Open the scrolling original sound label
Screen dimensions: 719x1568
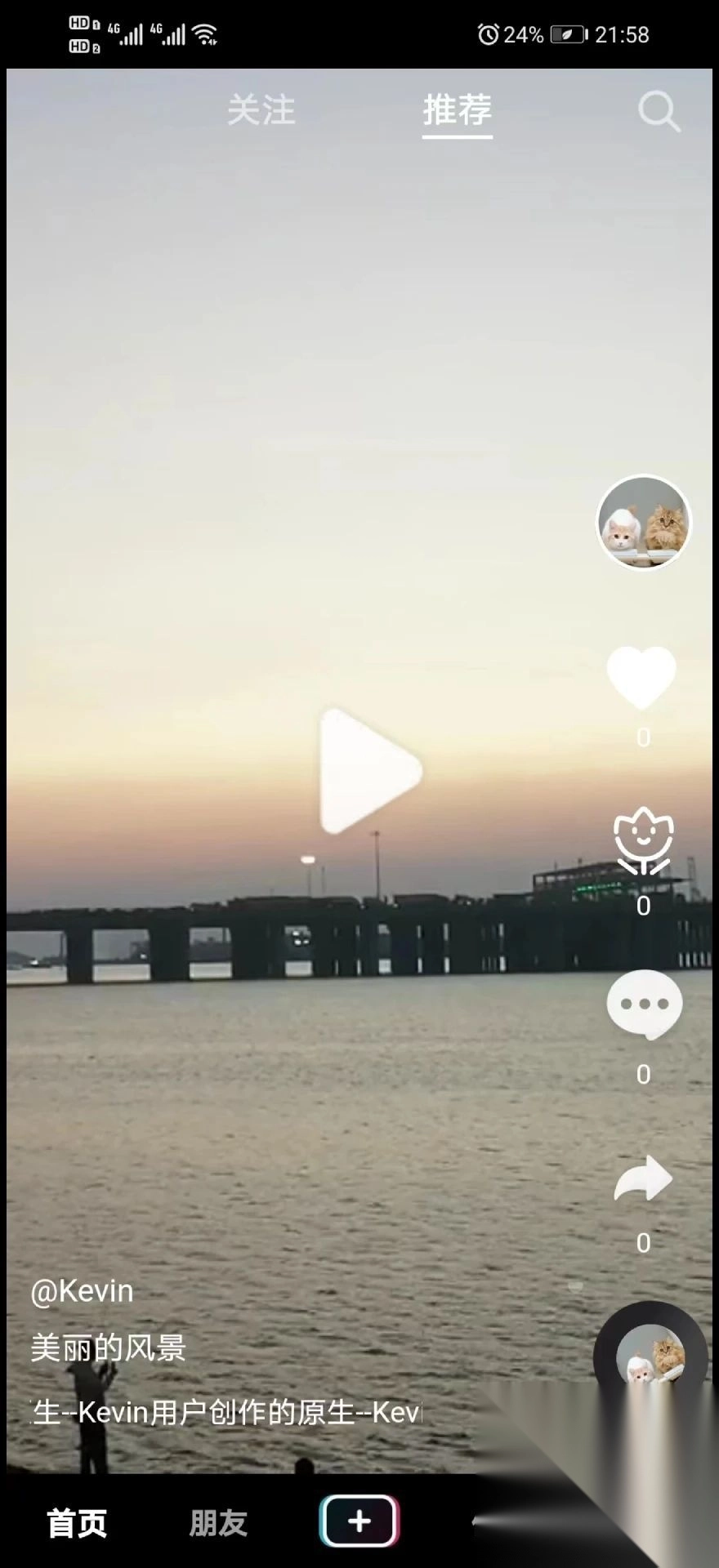pos(226,1412)
